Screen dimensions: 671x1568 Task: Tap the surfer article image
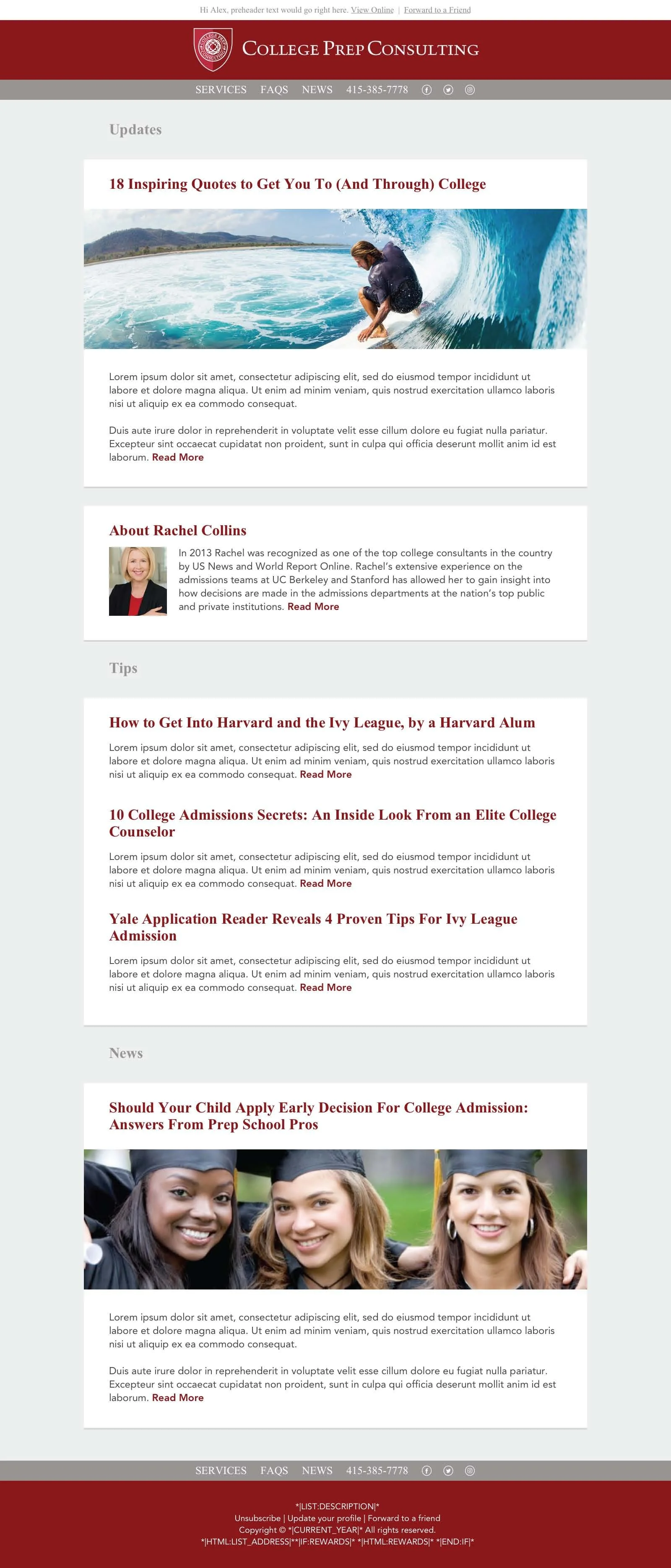pos(335,279)
